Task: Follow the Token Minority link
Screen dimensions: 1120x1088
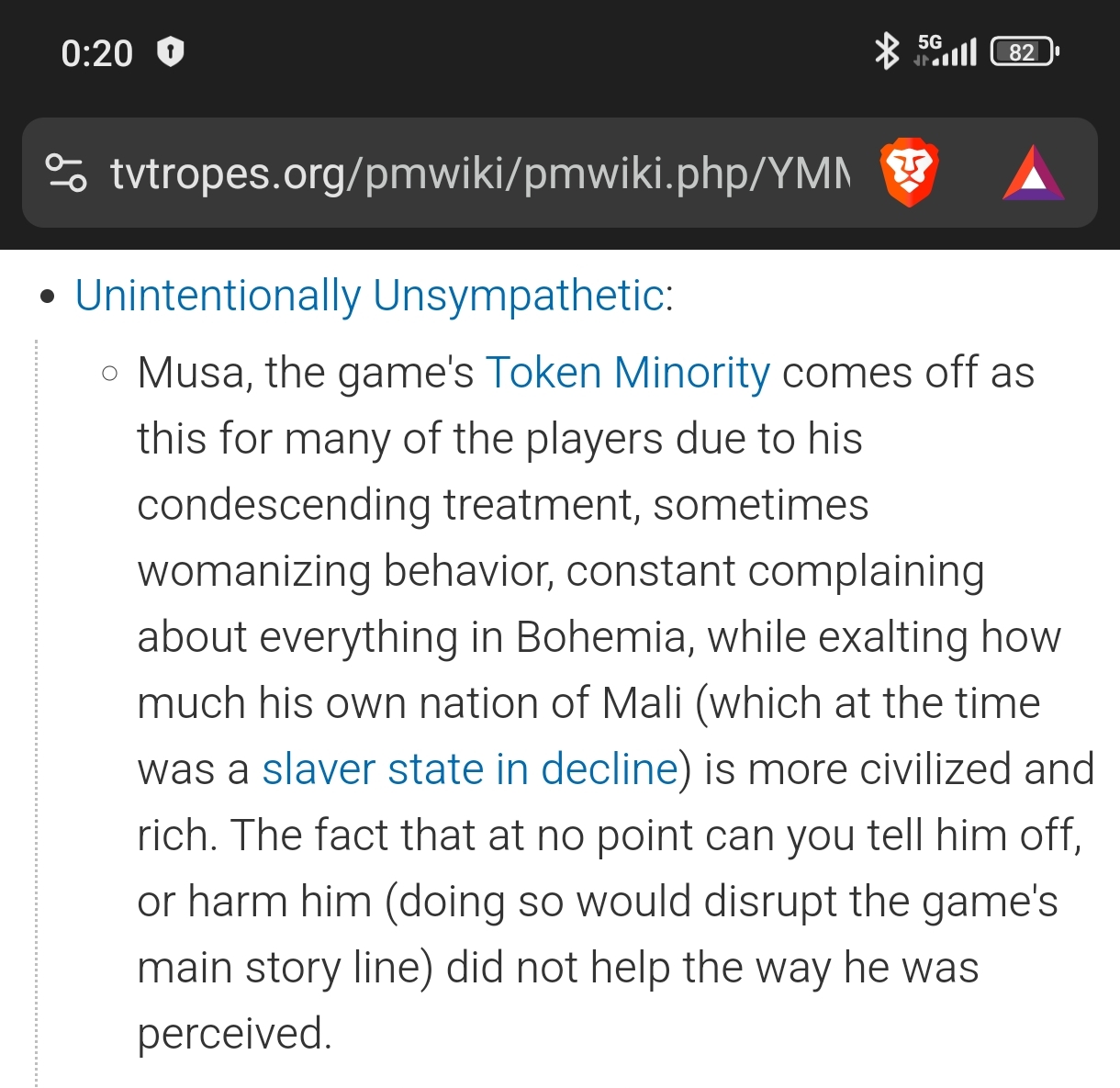Action: [628, 373]
